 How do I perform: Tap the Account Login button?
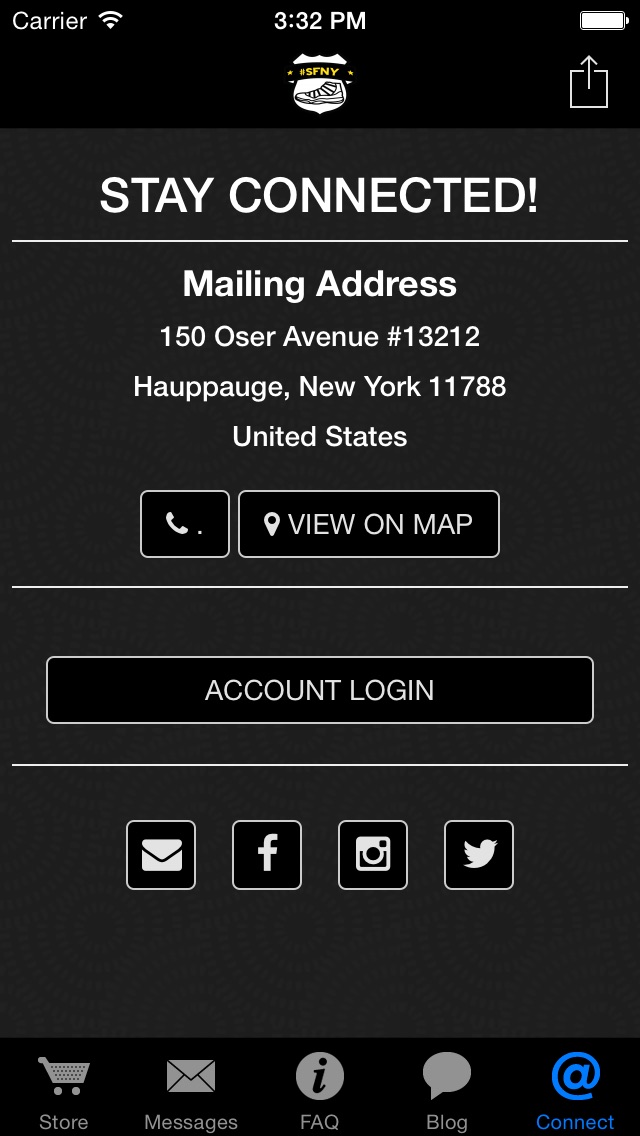(x=320, y=690)
